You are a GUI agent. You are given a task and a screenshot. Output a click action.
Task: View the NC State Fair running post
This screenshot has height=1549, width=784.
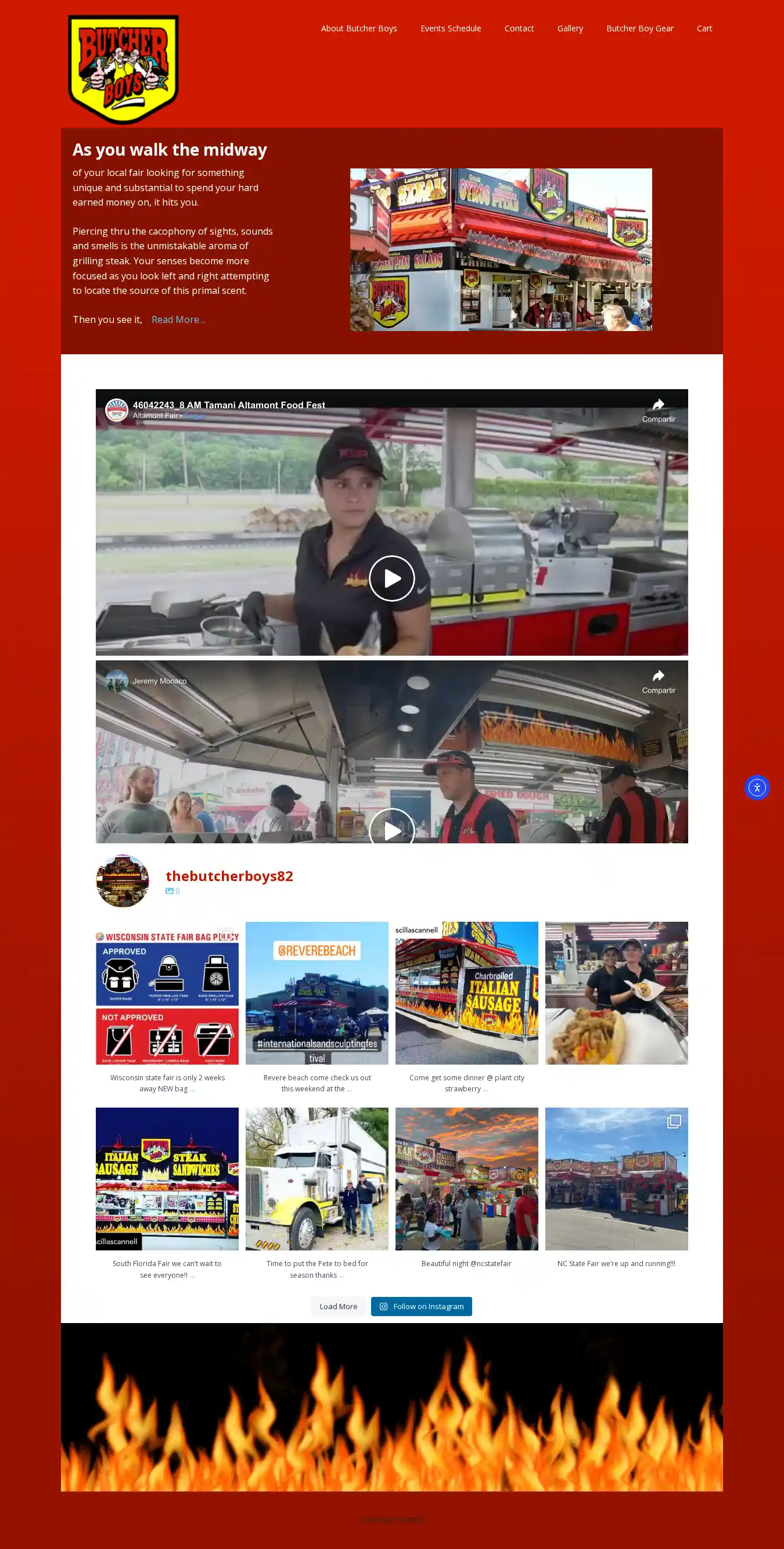click(x=616, y=1178)
